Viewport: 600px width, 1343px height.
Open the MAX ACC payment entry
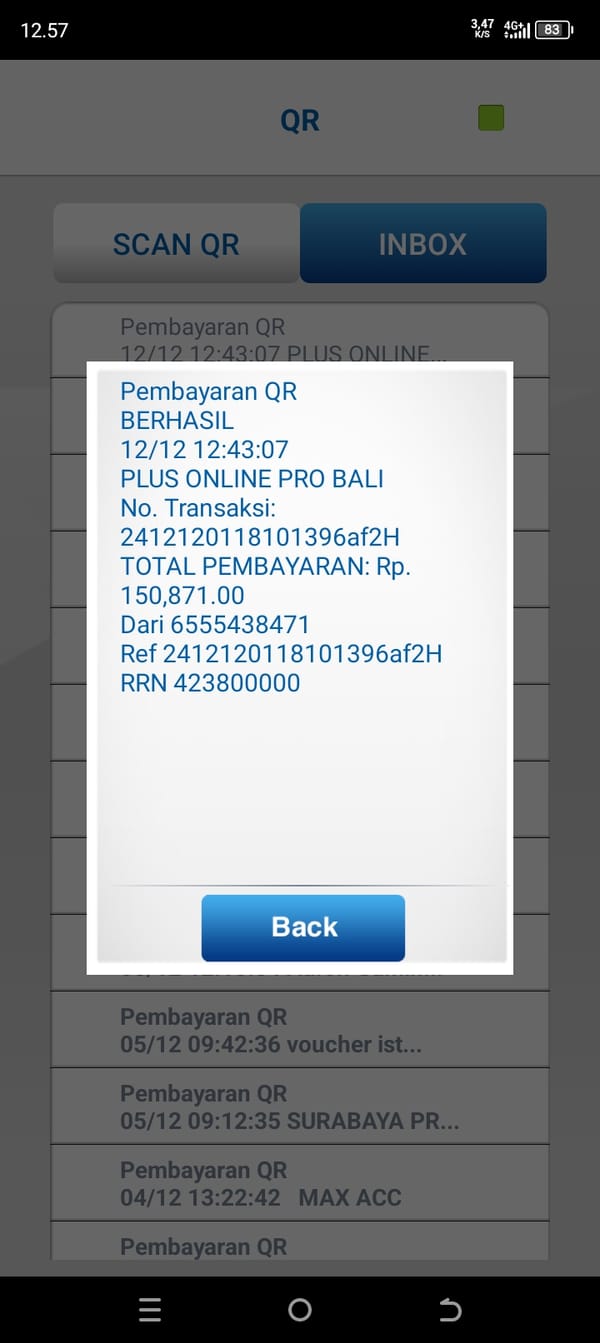click(x=300, y=1183)
